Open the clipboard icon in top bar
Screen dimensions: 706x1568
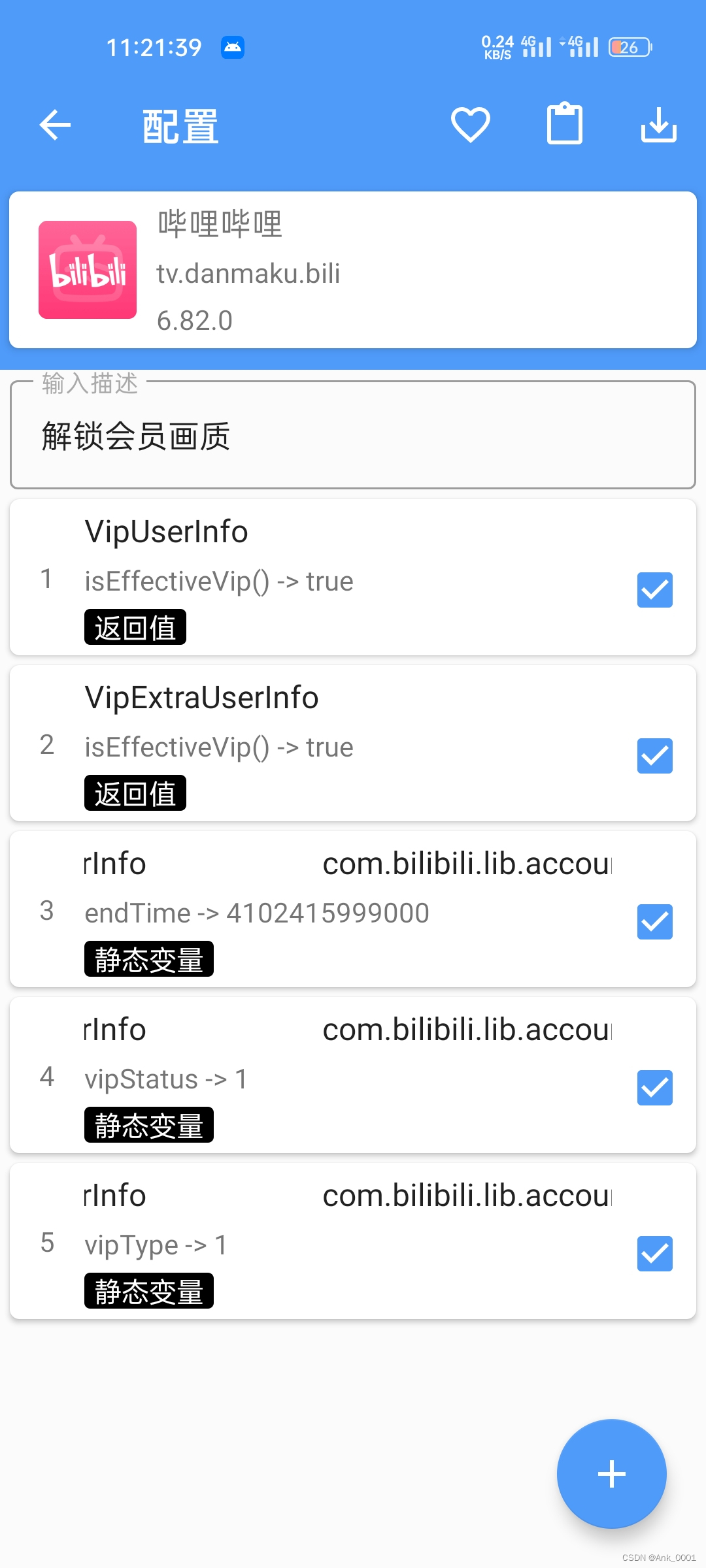[x=564, y=124]
